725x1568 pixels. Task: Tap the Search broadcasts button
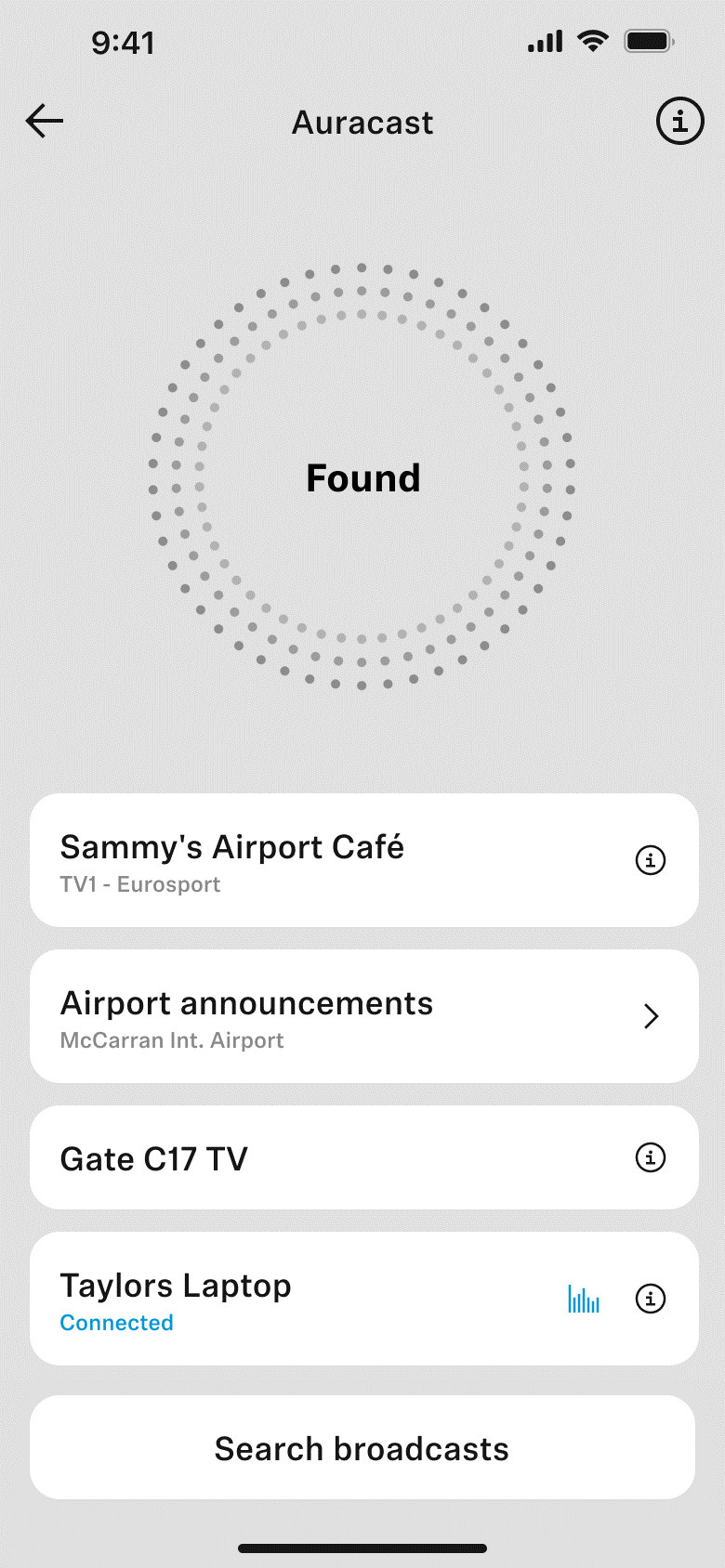click(362, 1447)
